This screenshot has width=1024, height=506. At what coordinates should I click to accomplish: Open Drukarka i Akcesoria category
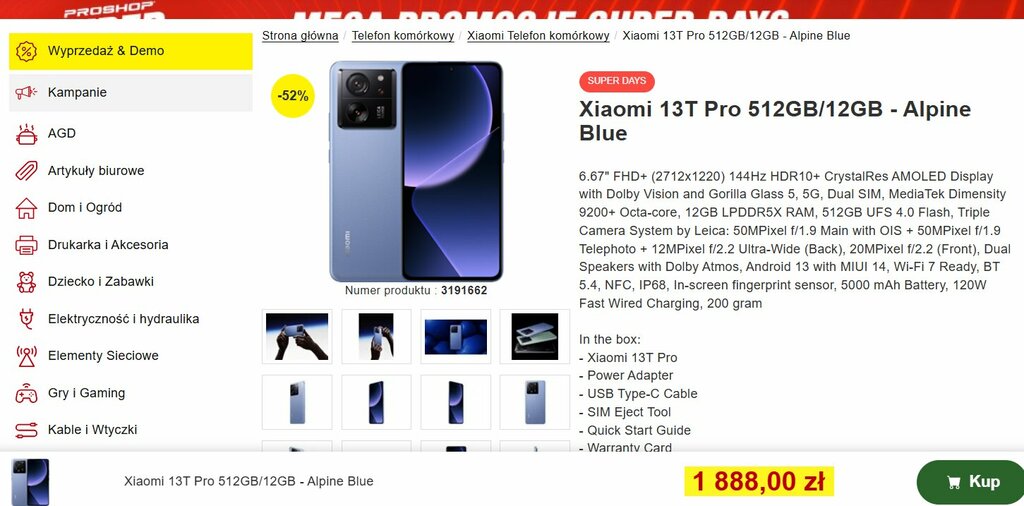point(108,245)
